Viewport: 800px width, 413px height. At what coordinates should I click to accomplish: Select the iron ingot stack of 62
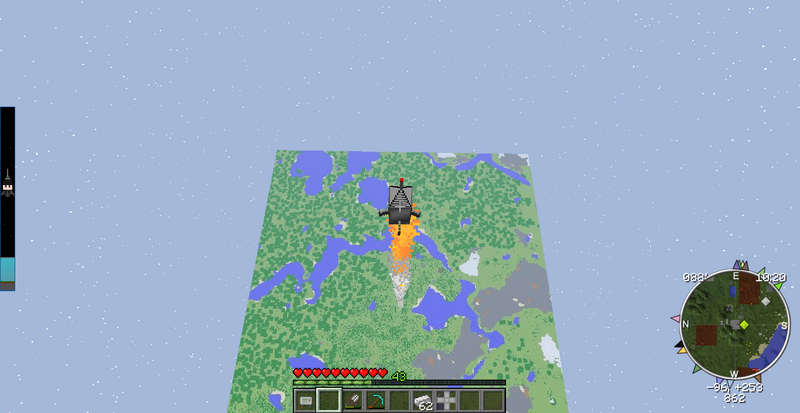pyautogui.click(x=423, y=401)
